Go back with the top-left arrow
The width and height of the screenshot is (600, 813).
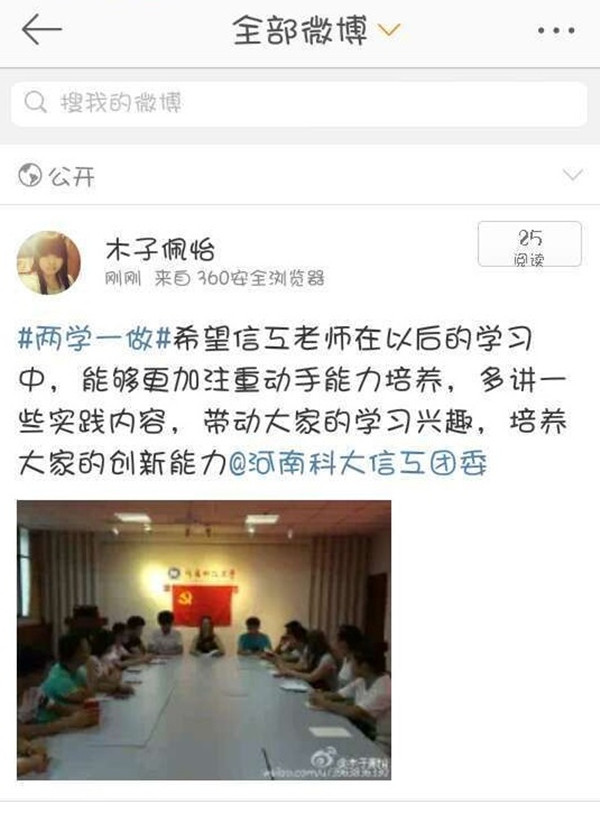tap(41, 30)
